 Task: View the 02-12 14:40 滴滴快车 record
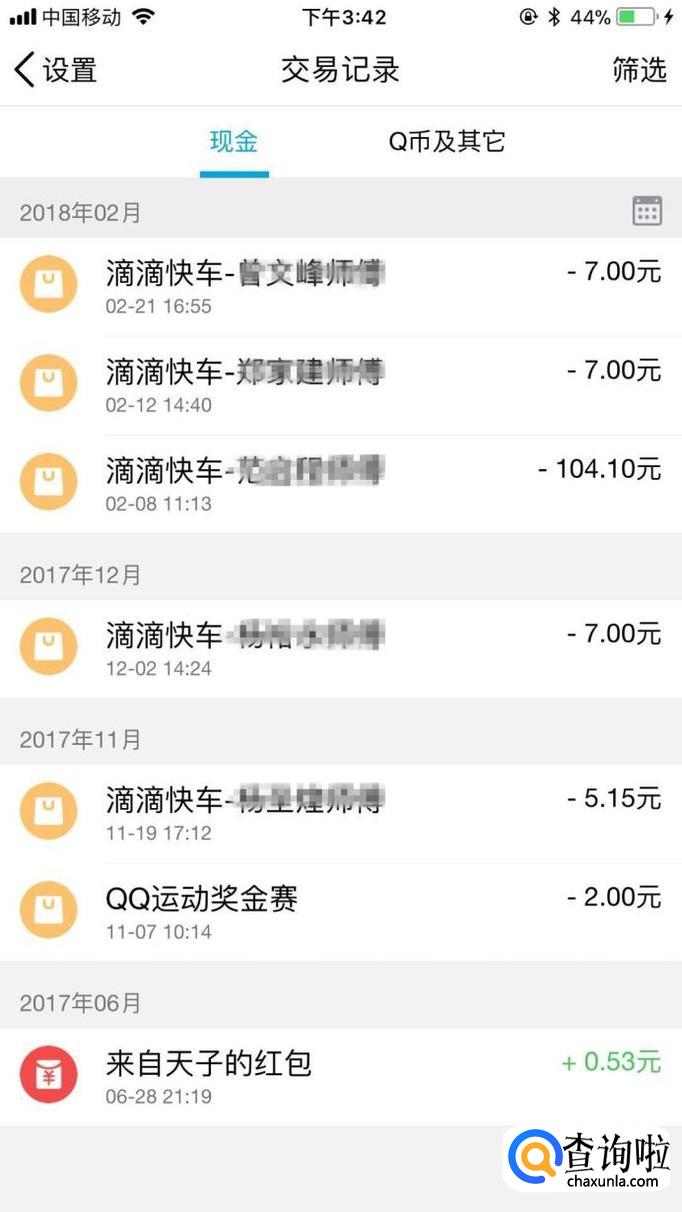pyautogui.click(x=340, y=385)
